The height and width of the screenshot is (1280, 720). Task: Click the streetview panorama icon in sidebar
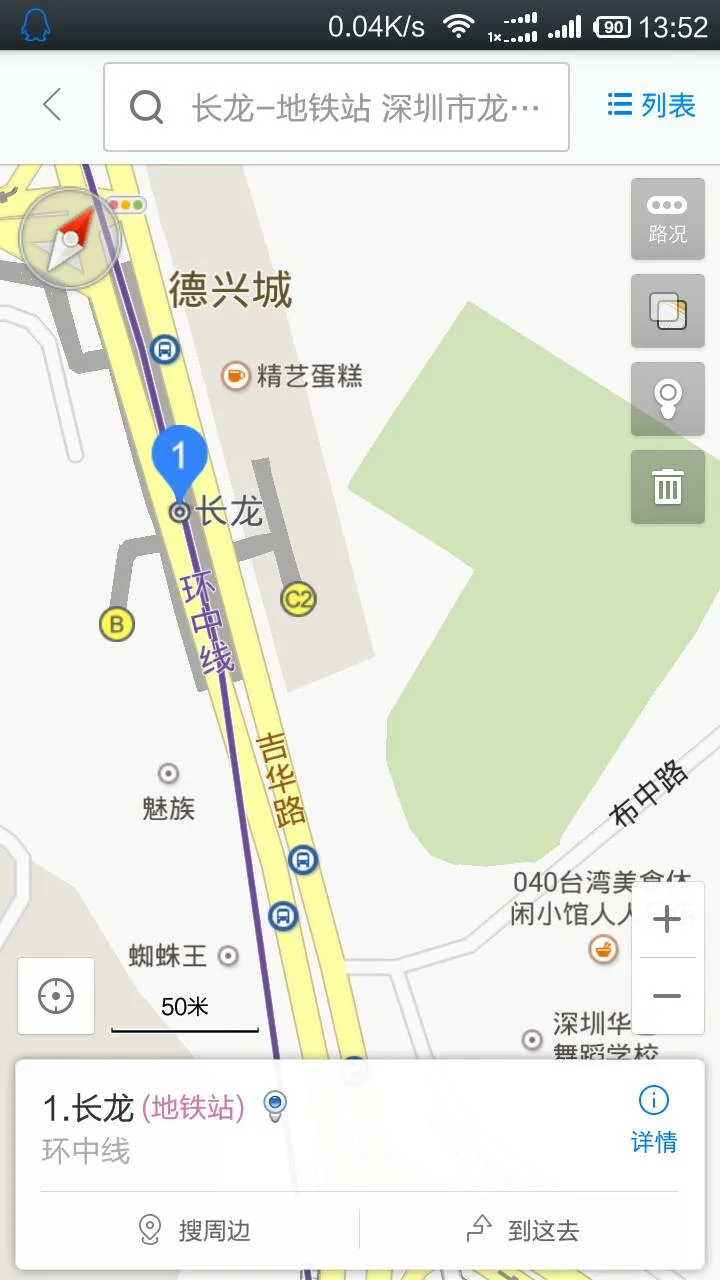[x=667, y=398]
